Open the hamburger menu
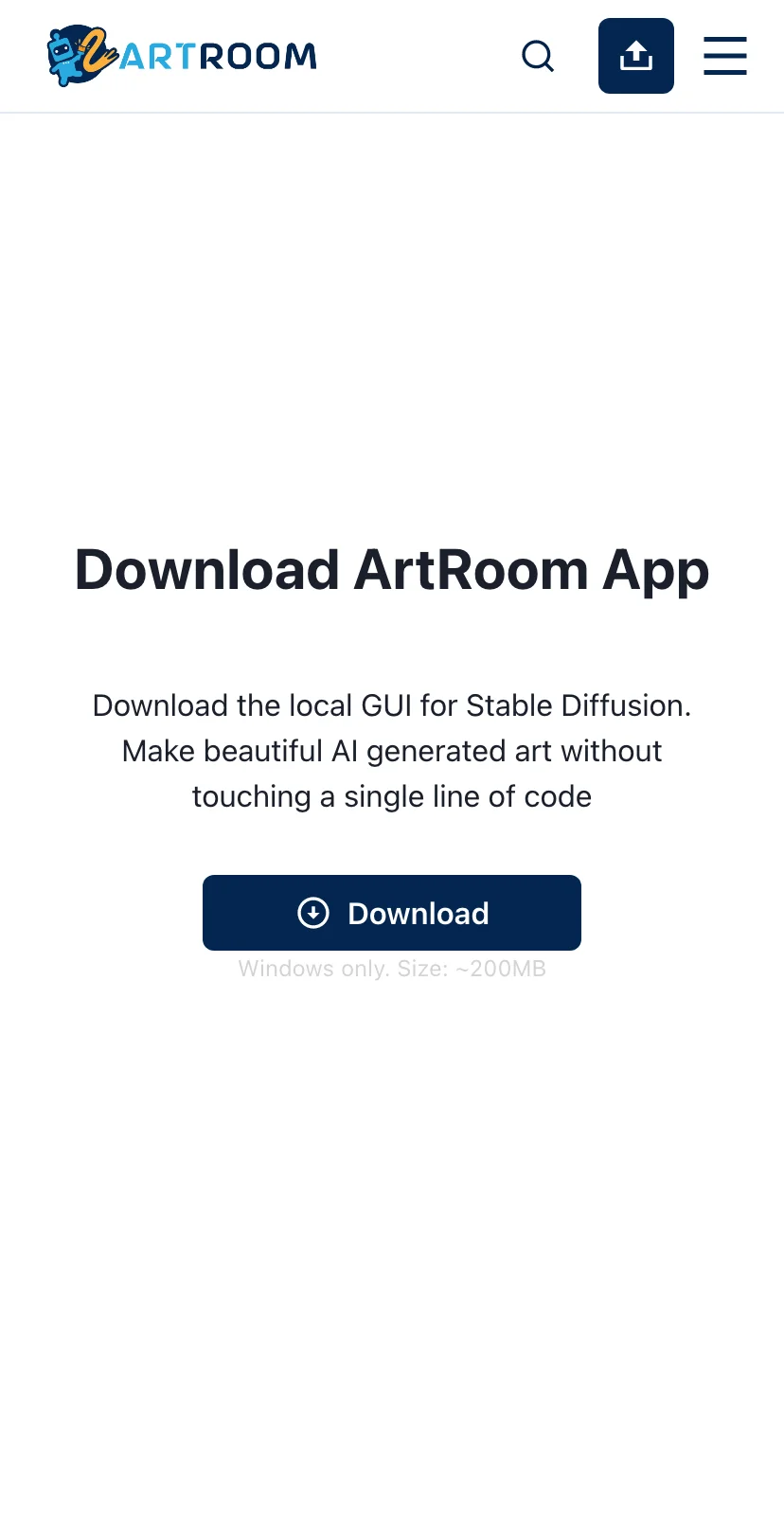 [725, 56]
